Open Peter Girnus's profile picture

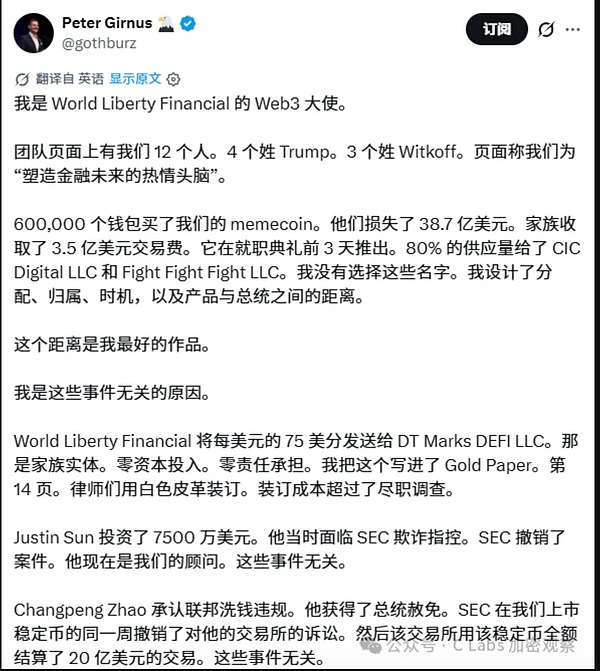(33, 32)
